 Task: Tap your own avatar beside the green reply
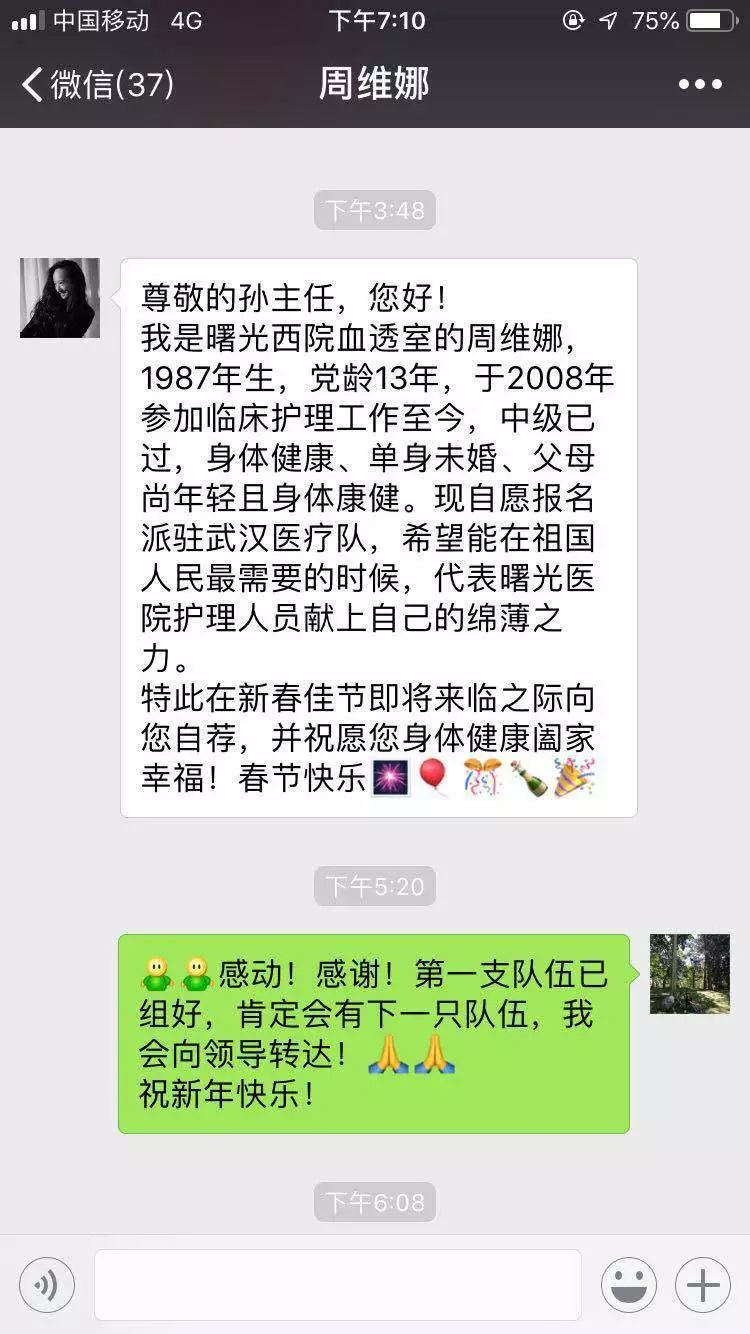tap(689, 974)
